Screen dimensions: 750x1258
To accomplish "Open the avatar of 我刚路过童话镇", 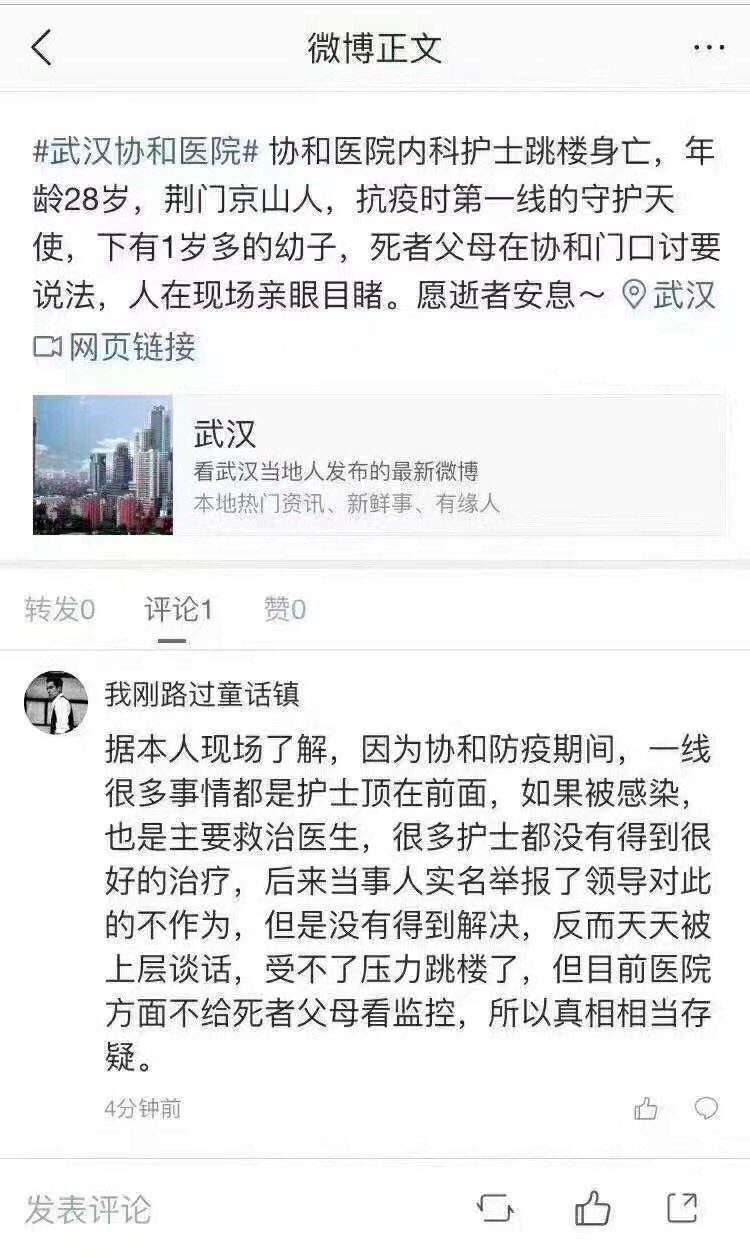I will click(55, 702).
